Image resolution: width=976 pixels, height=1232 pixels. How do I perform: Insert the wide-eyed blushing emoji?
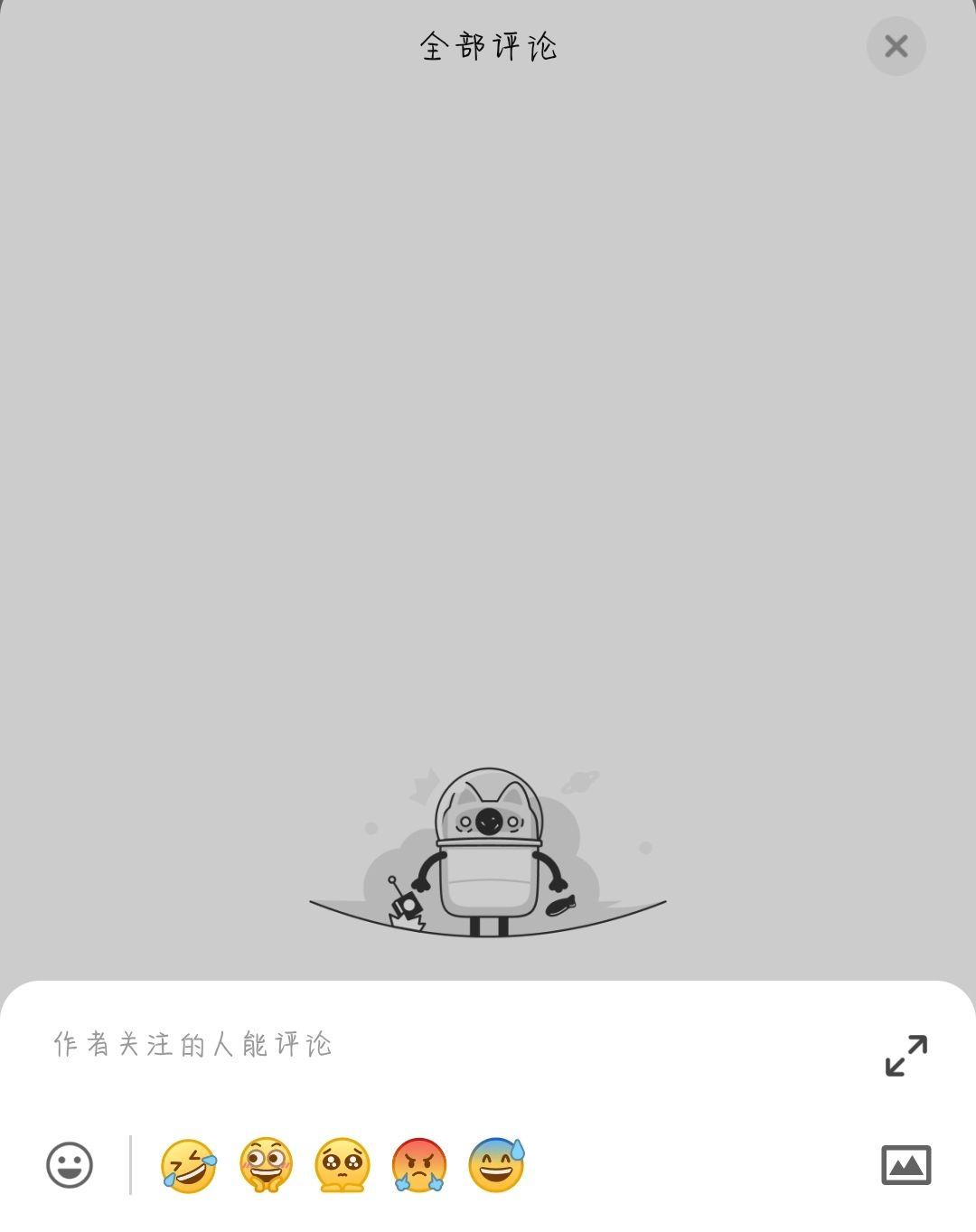pos(266,1165)
